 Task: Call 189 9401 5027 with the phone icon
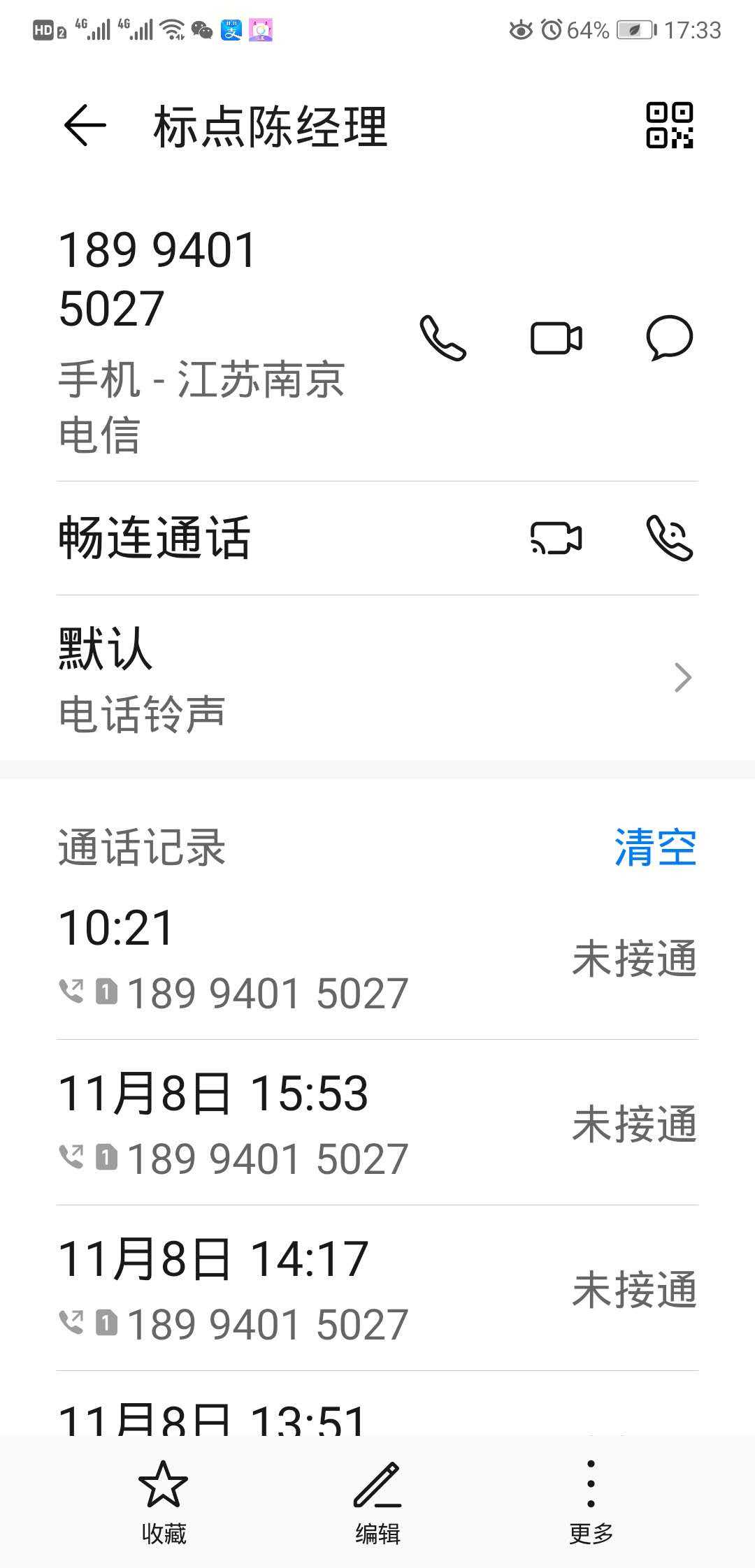tap(443, 338)
